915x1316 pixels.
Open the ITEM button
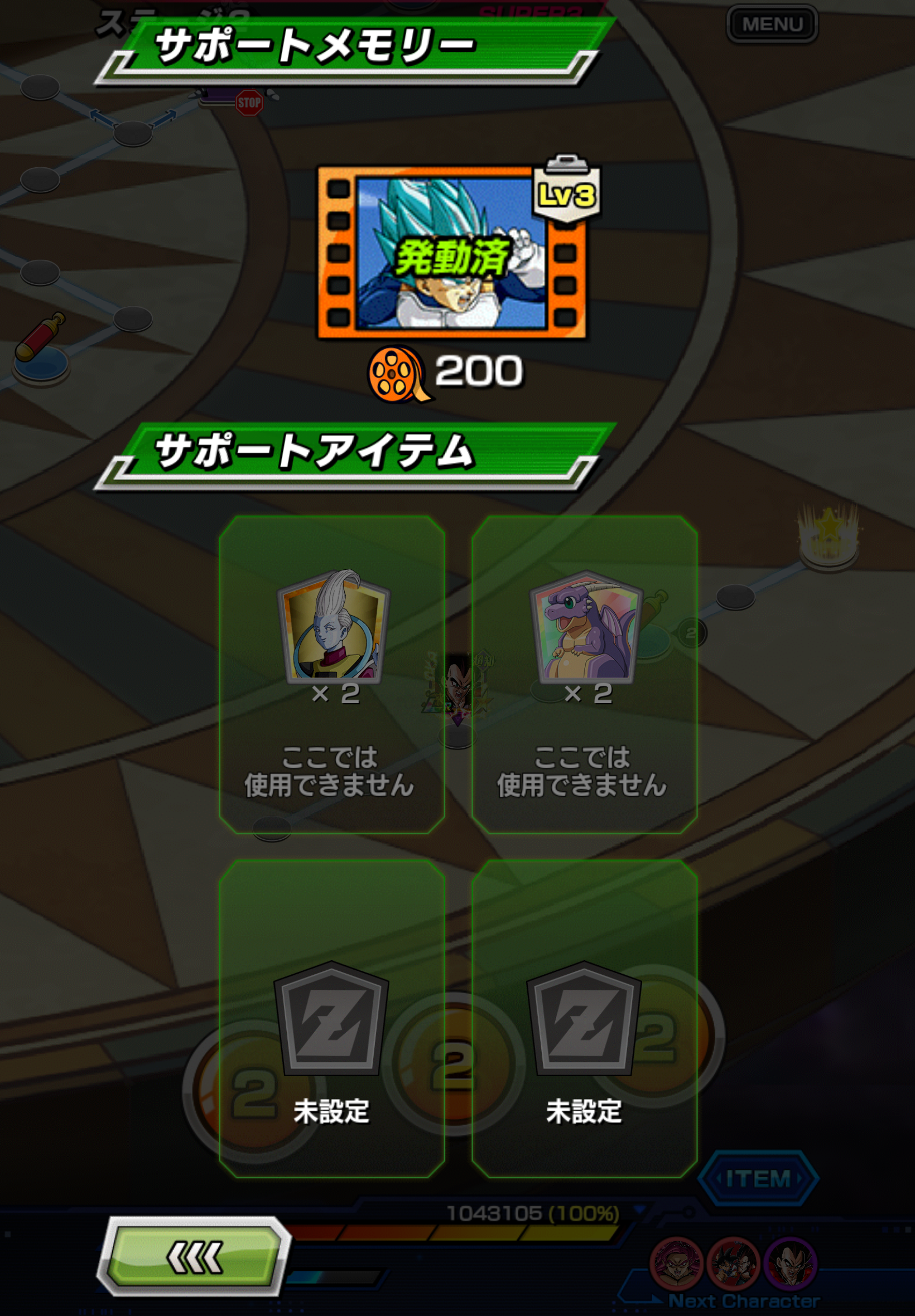point(758,1178)
